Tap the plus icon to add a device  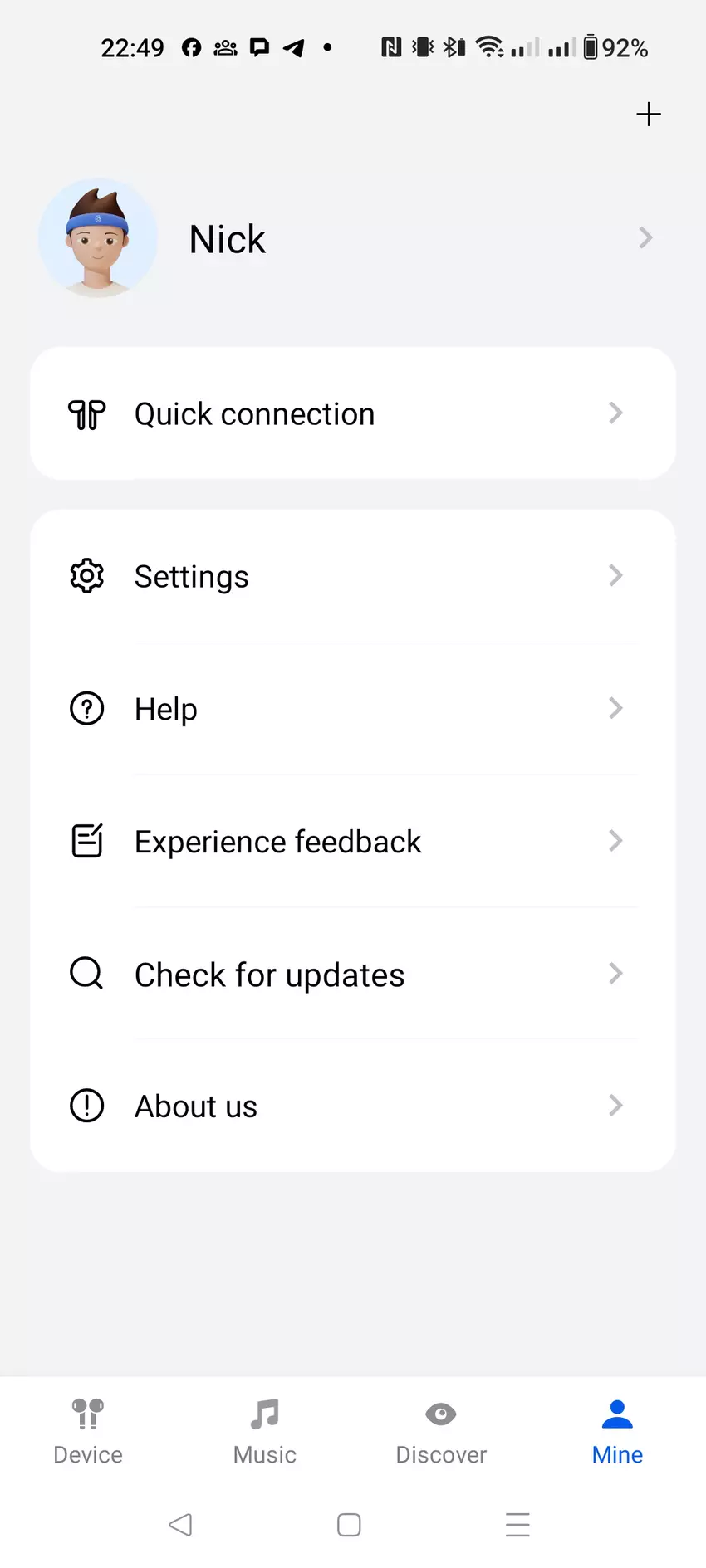pos(649,115)
